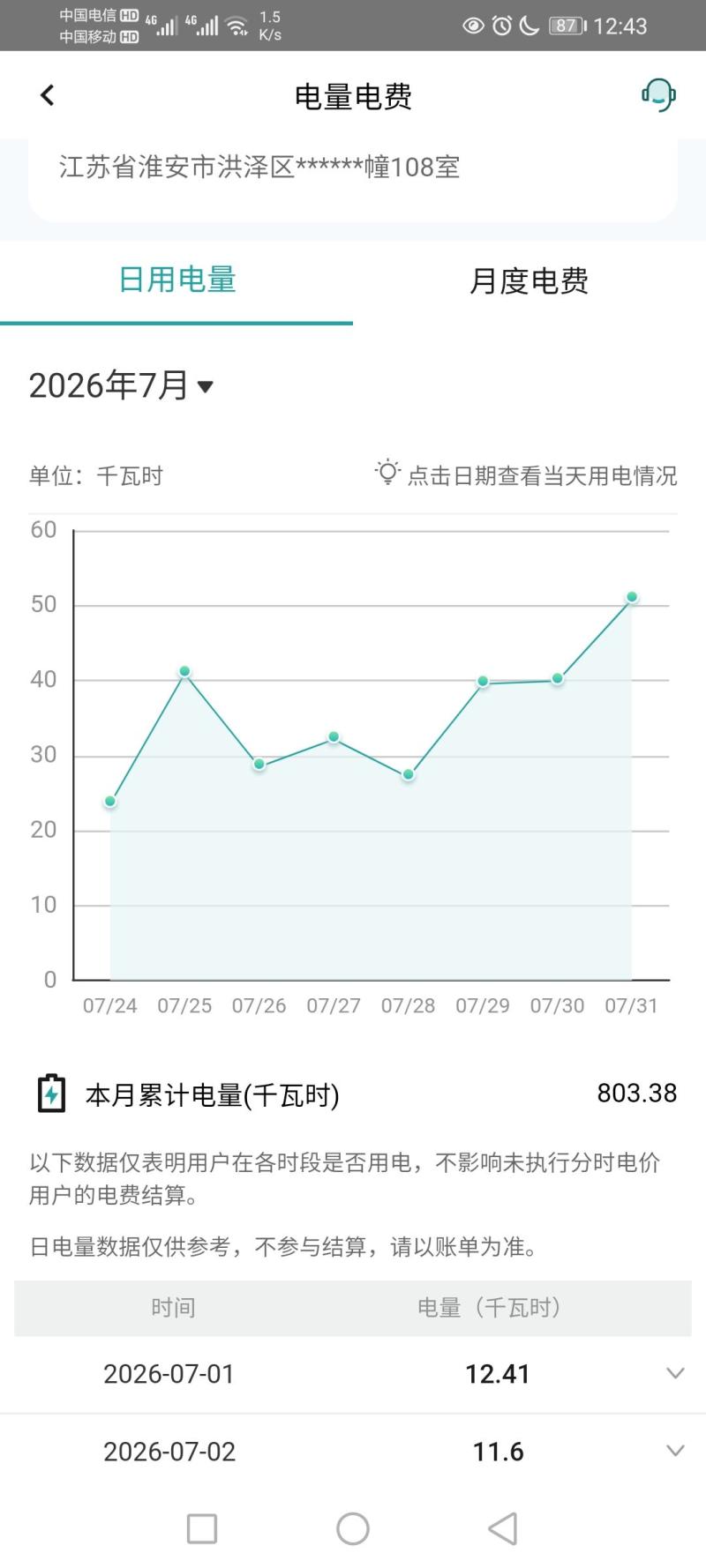
Task: Tap the system home button
Action: (x=353, y=1529)
